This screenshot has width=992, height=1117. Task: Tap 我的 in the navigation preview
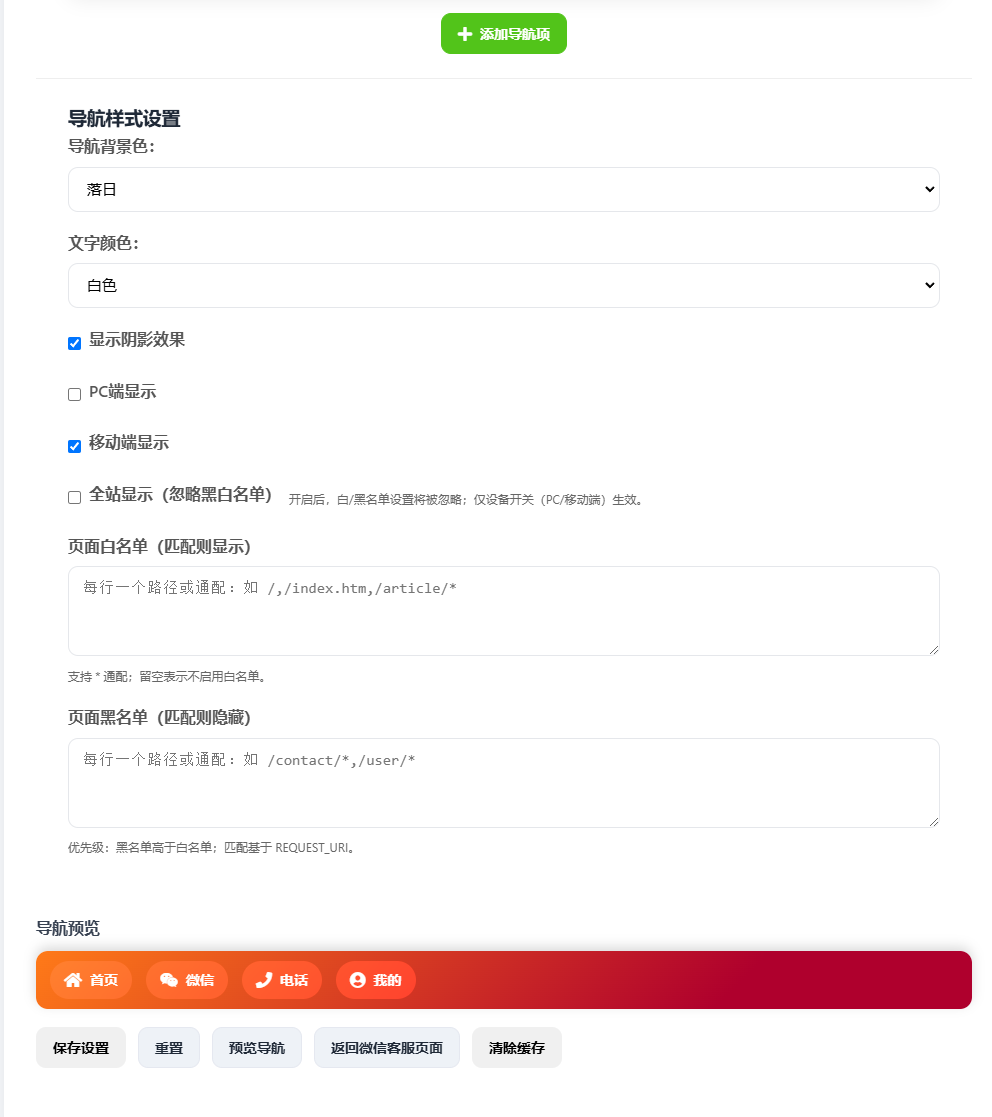pos(376,980)
